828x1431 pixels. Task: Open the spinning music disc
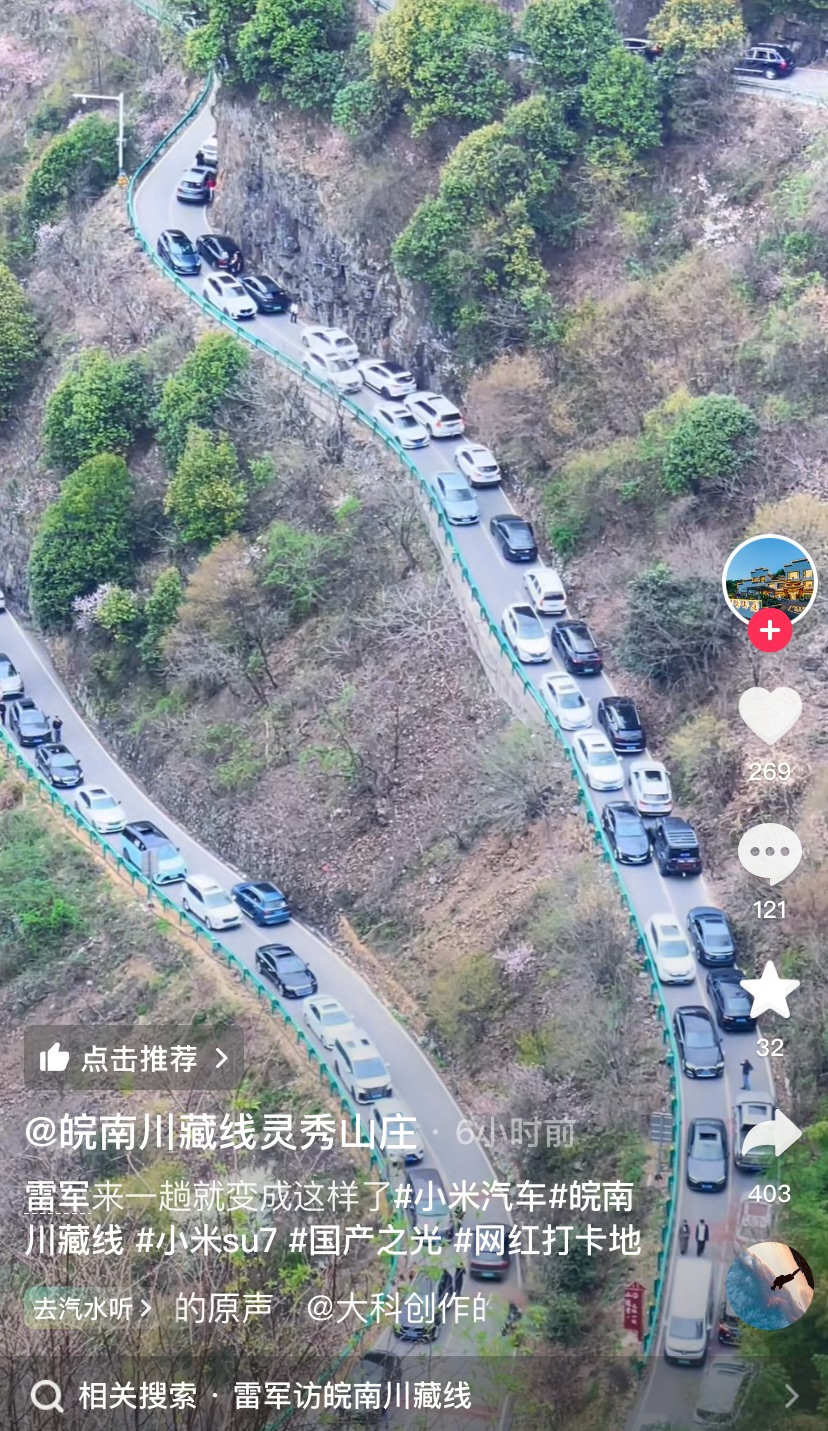(769, 1286)
